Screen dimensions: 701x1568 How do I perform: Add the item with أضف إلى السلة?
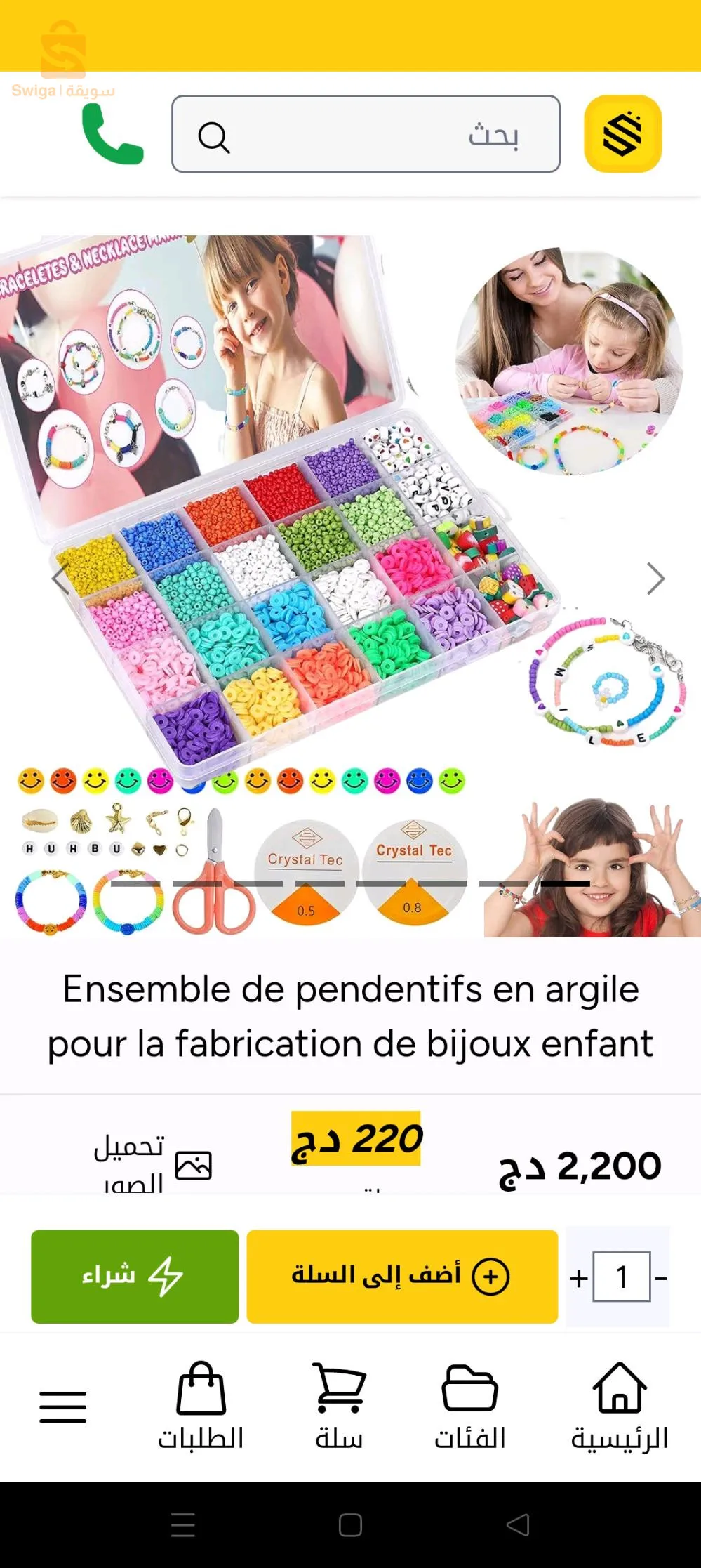click(x=402, y=1276)
